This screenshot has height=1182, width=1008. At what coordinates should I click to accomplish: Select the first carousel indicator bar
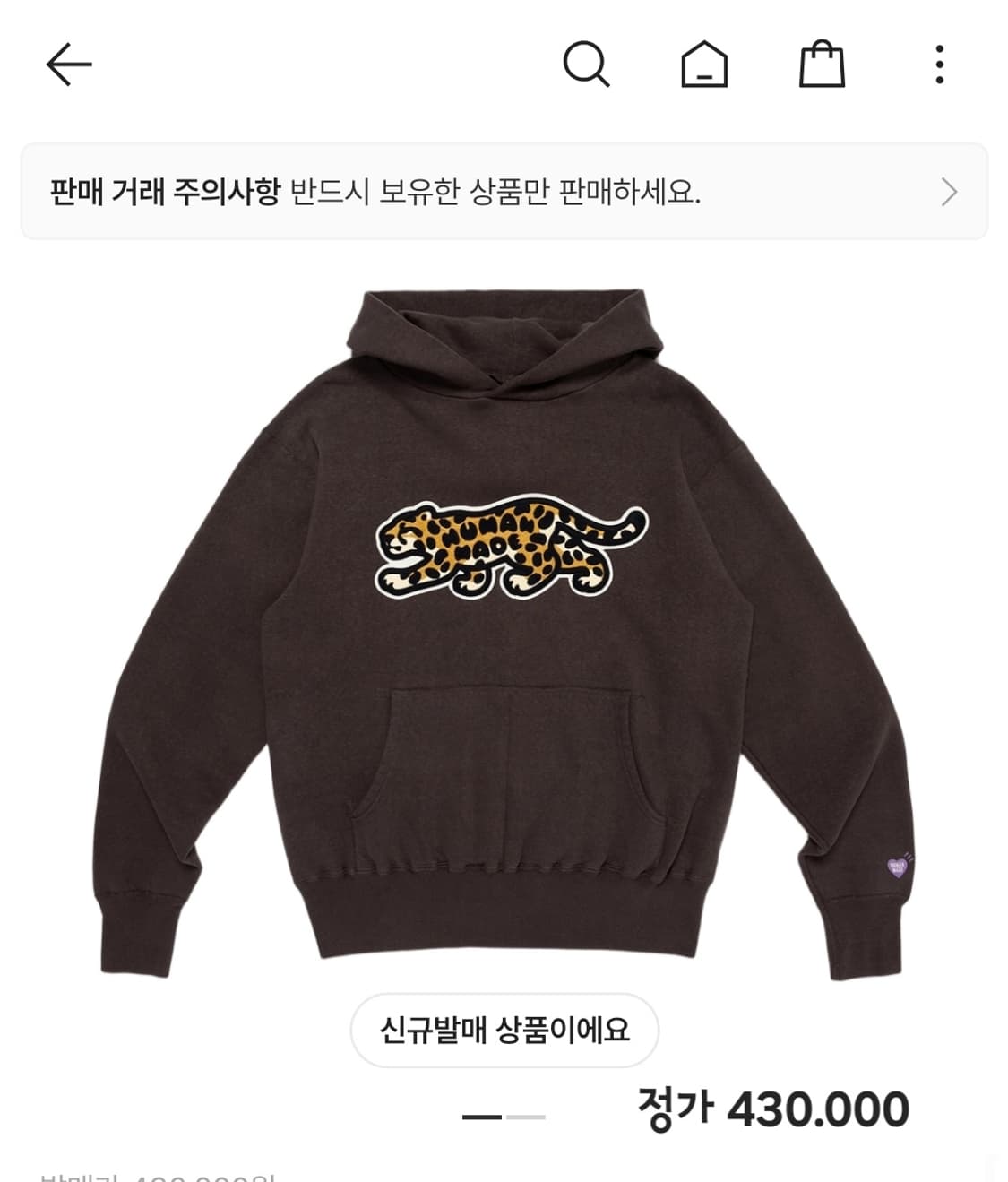pyautogui.click(x=484, y=1116)
